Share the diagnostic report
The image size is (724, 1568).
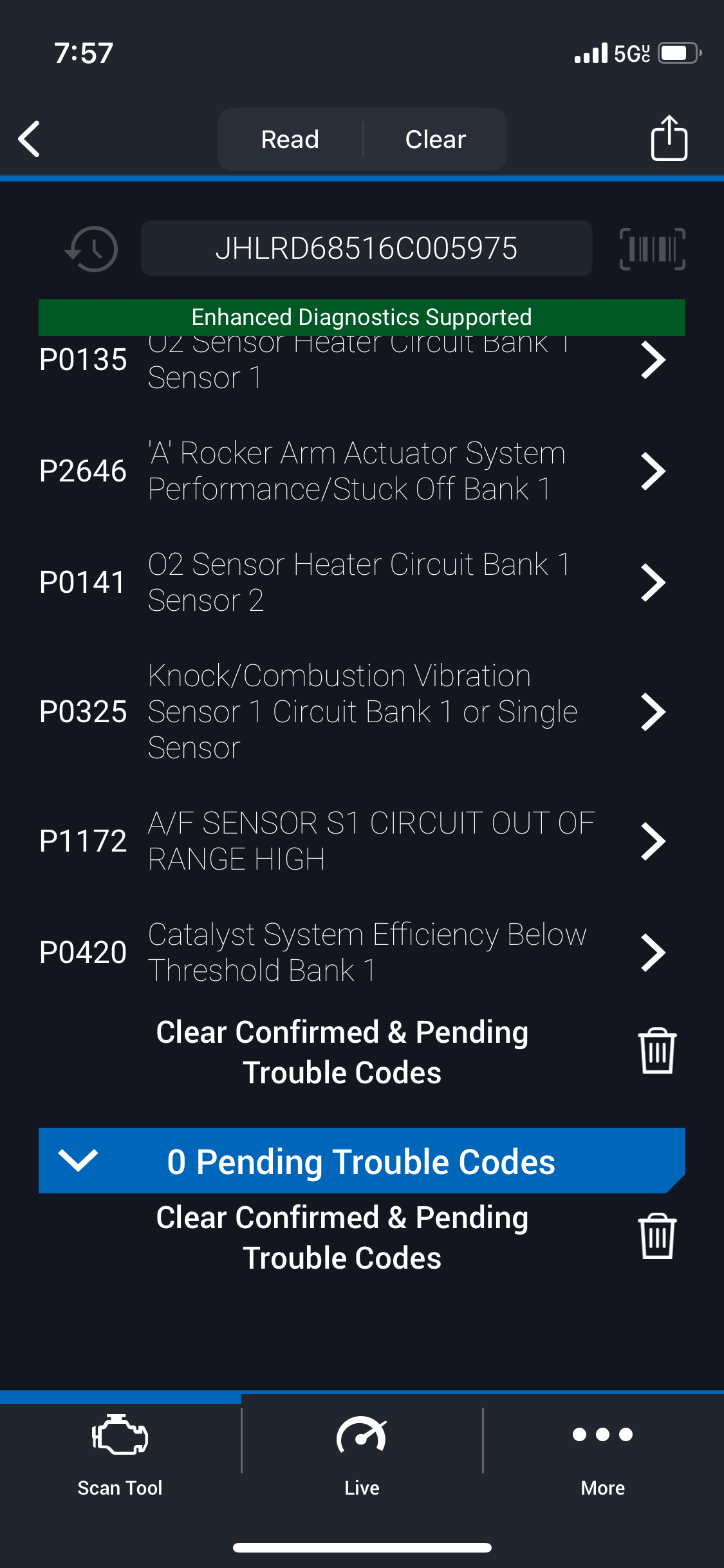[x=669, y=138]
